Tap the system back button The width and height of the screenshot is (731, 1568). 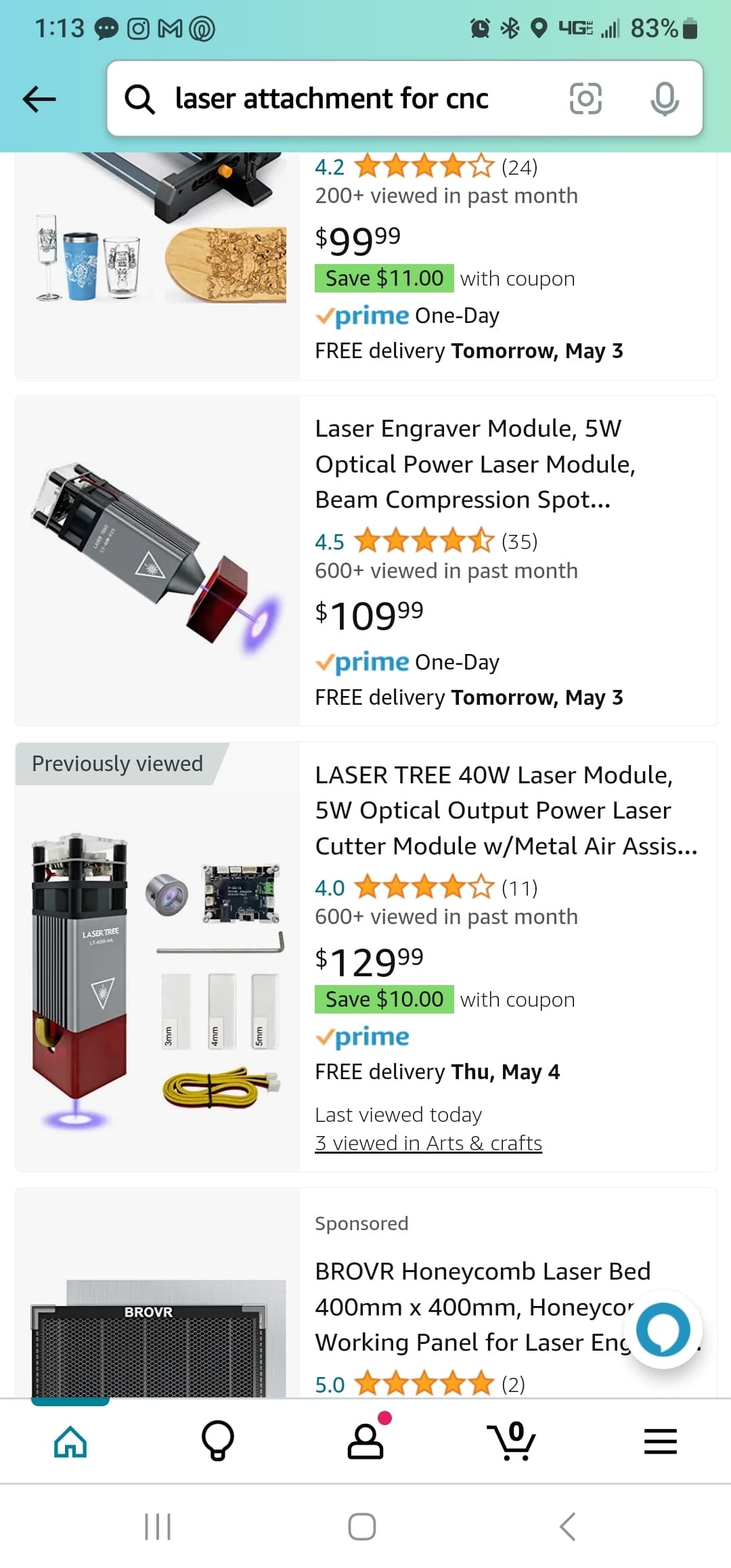(x=567, y=1527)
